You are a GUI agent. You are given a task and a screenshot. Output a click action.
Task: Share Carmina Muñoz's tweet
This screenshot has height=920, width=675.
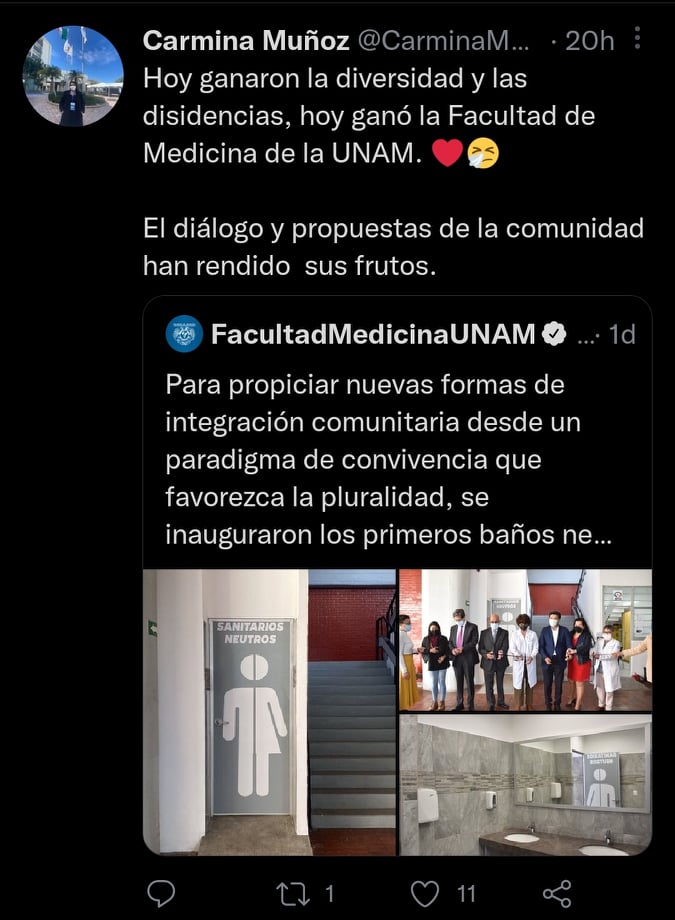tap(556, 892)
